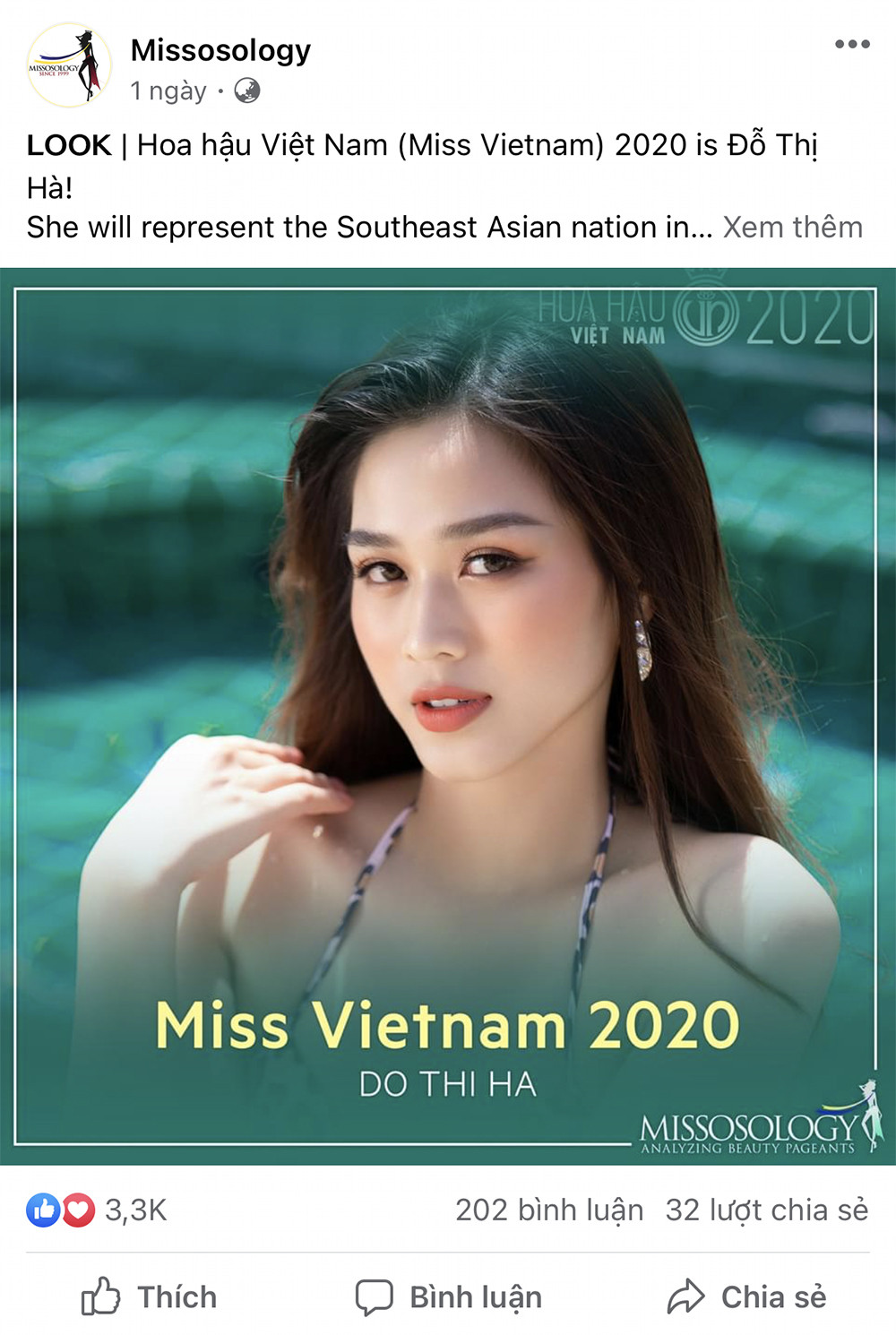The width and height of the screenshot is (896, 1335).
Task: Click the thumbs-up Like reaction icon
Action: pos(42,1209)
